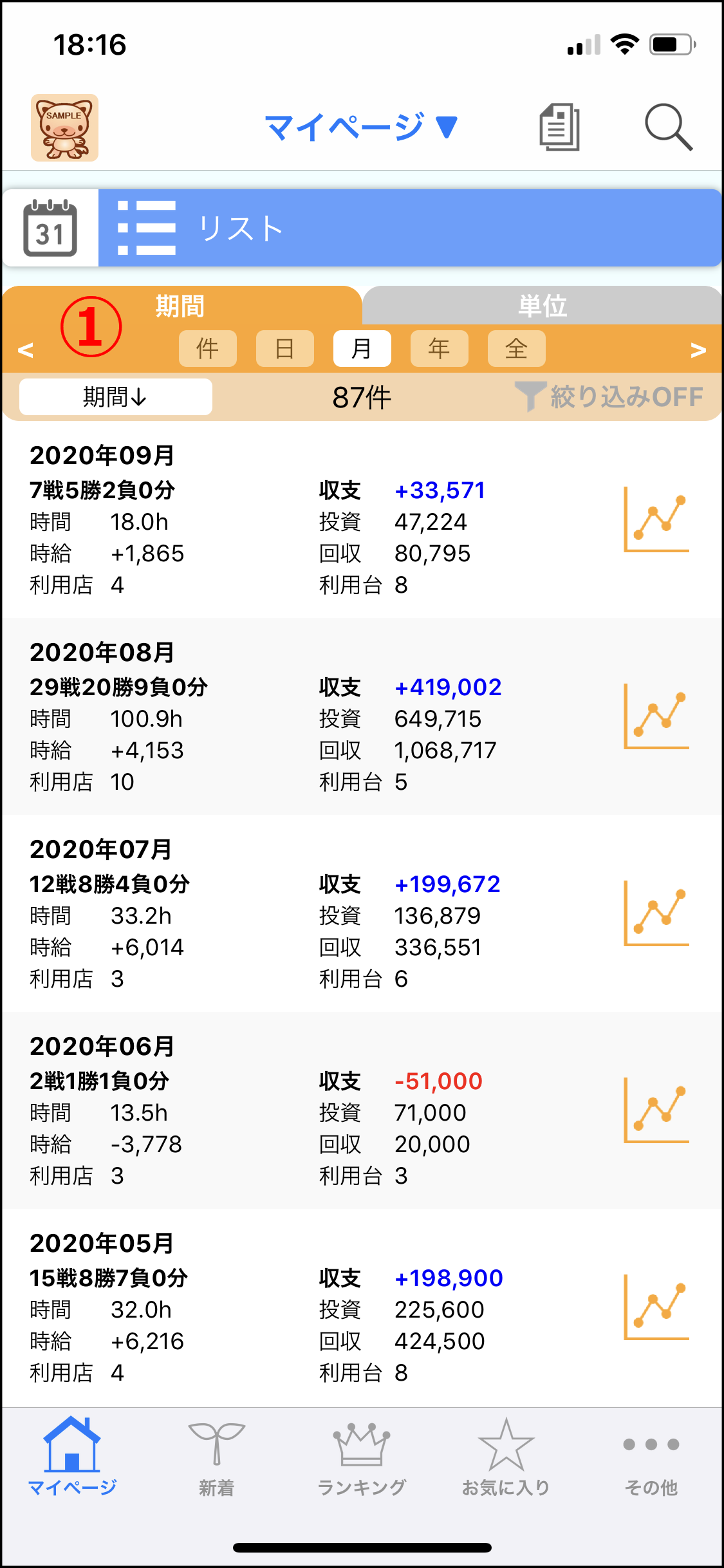
Task: Select the 単位 tab
Action: pos(543,305)
